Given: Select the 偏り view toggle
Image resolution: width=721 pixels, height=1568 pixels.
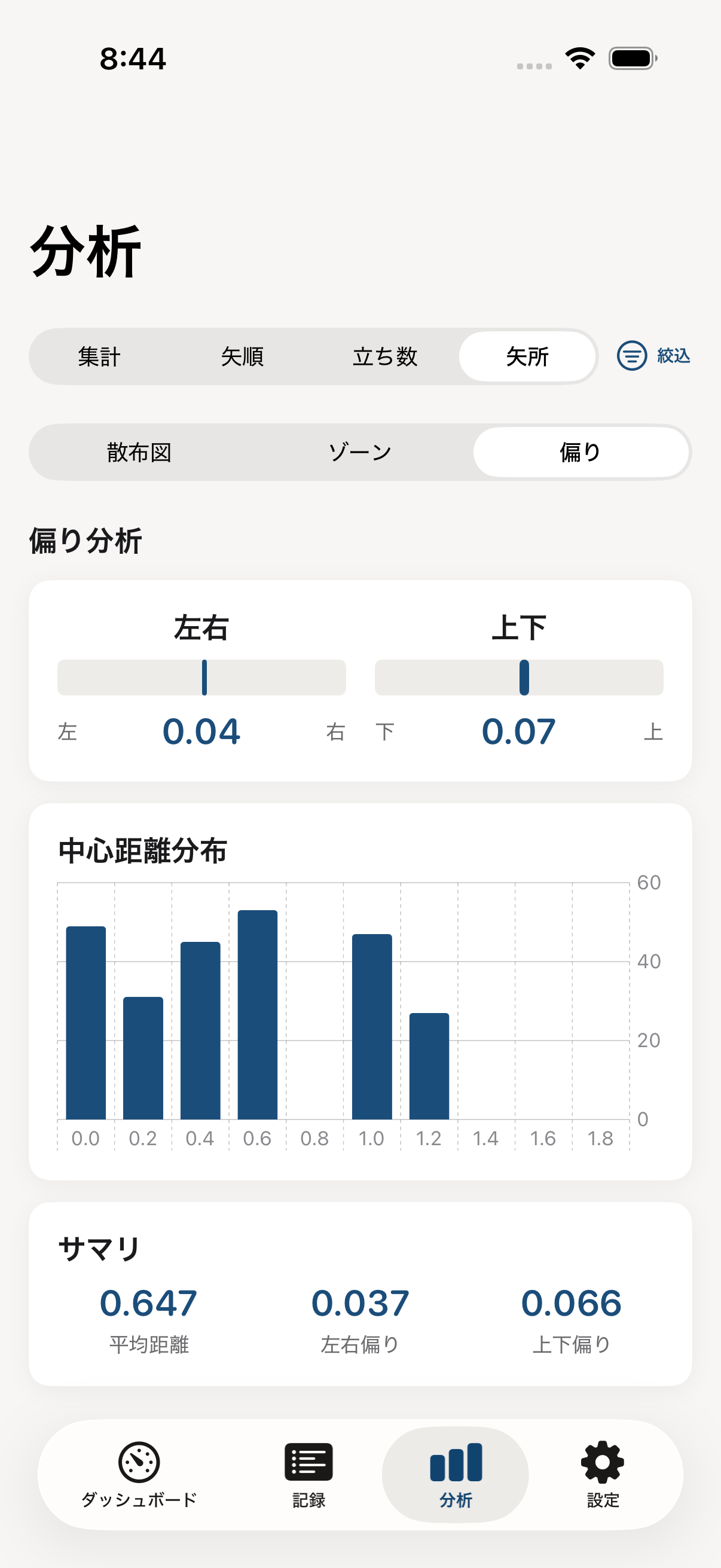Looking at the screenshot, I should coord(579,452).
